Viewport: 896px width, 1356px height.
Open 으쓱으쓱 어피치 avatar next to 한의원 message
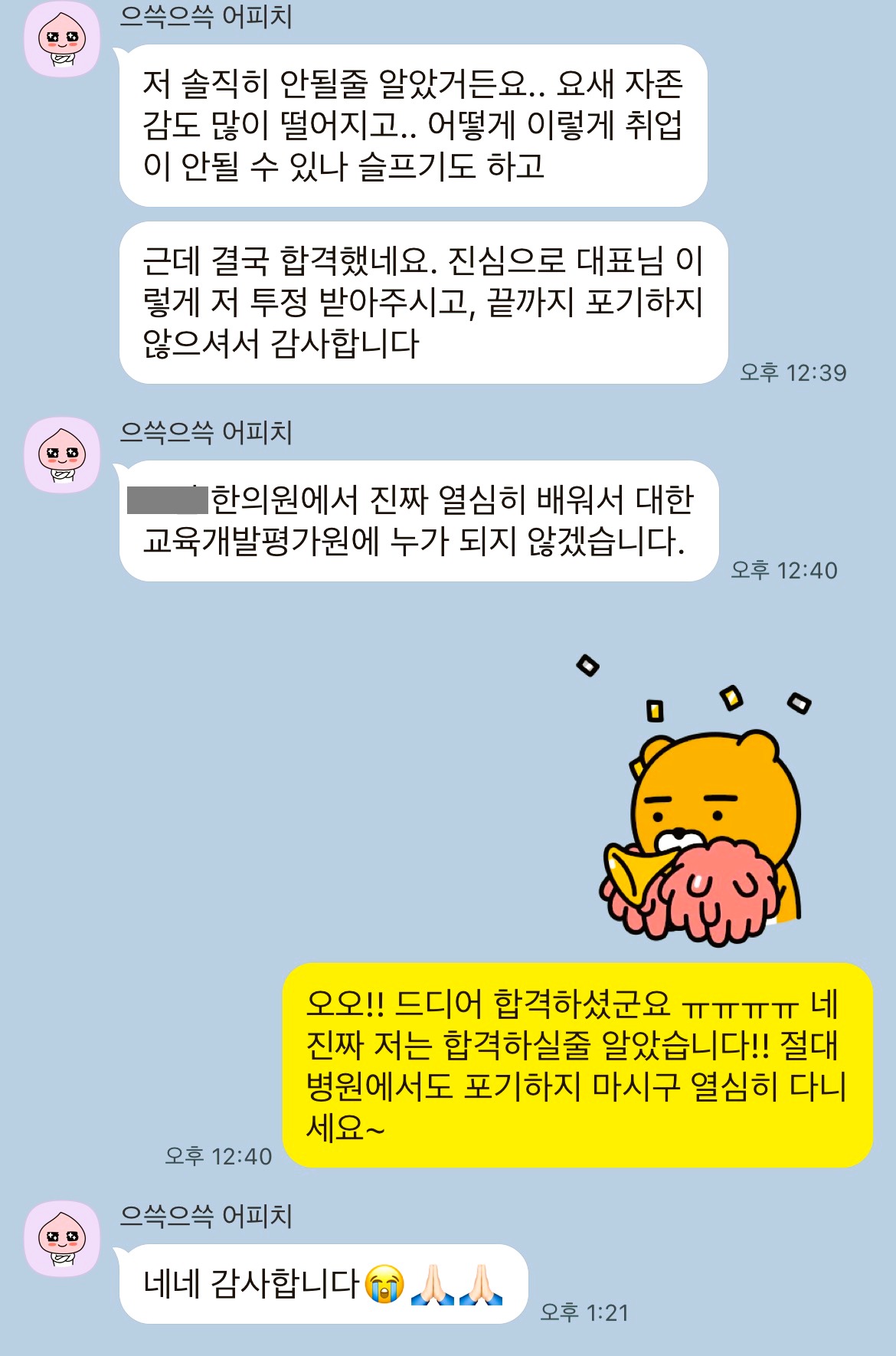[62, 455]
